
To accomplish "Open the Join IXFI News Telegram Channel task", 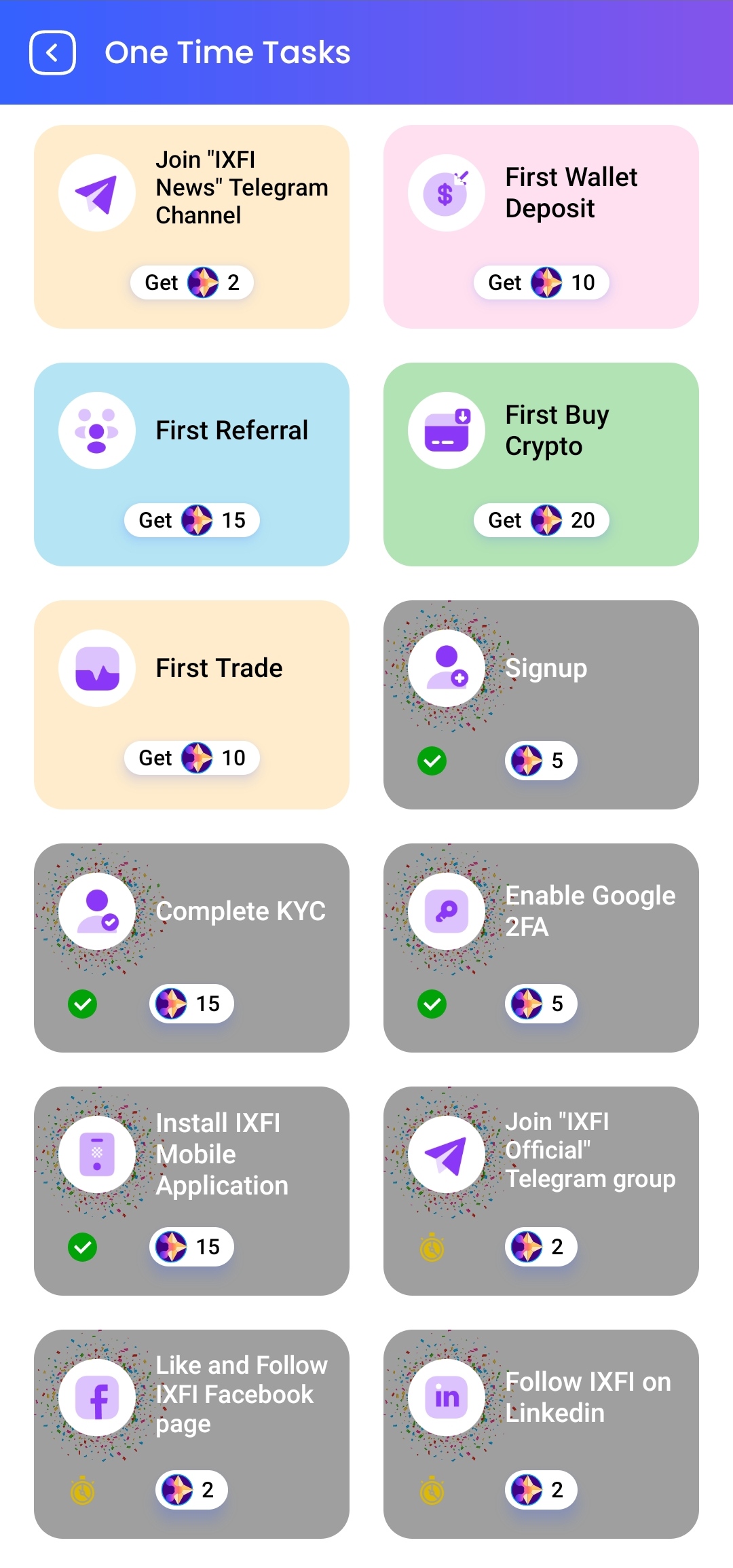I will tap(191, 226).
